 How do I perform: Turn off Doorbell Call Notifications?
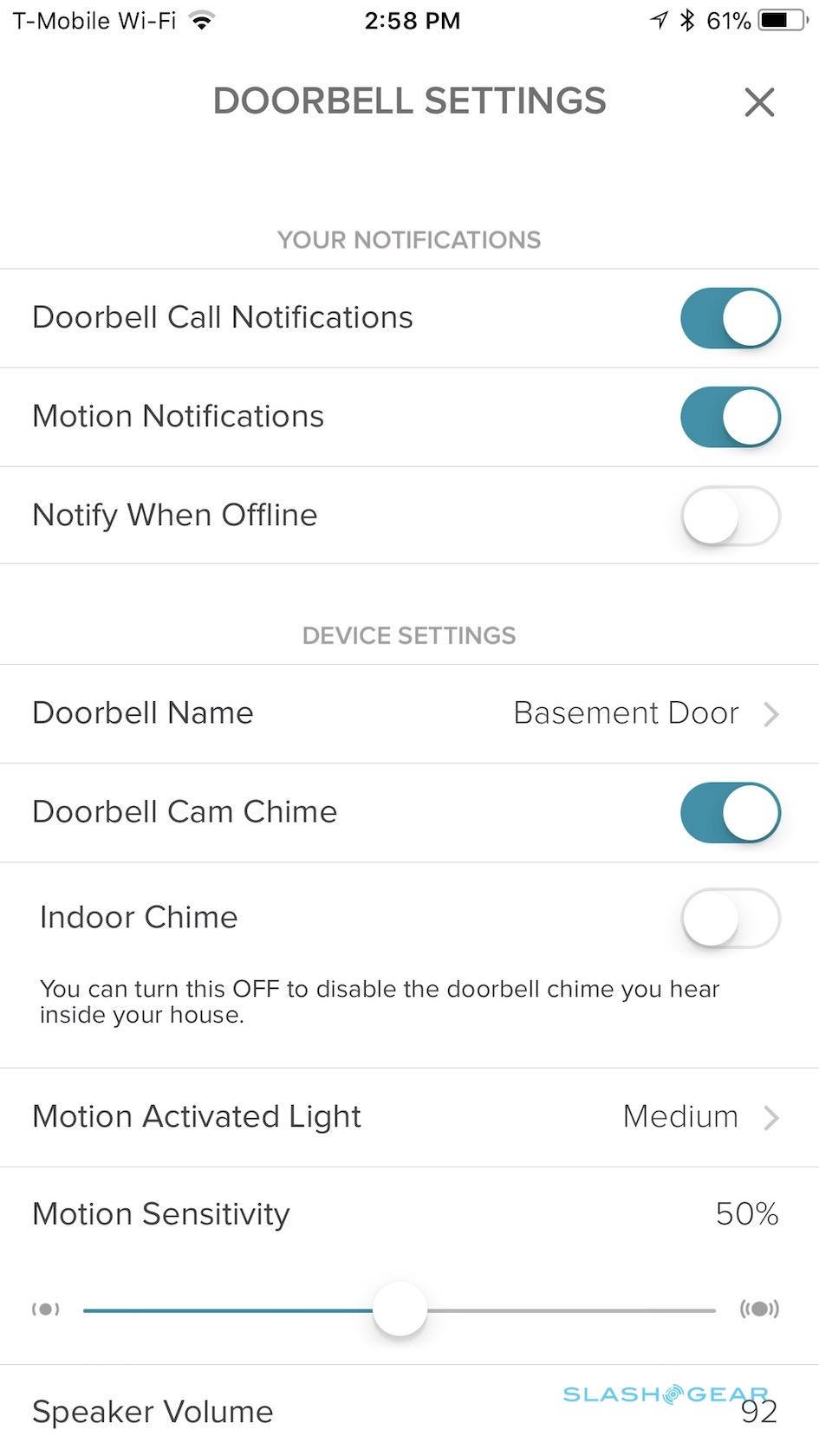pos(730,318)
